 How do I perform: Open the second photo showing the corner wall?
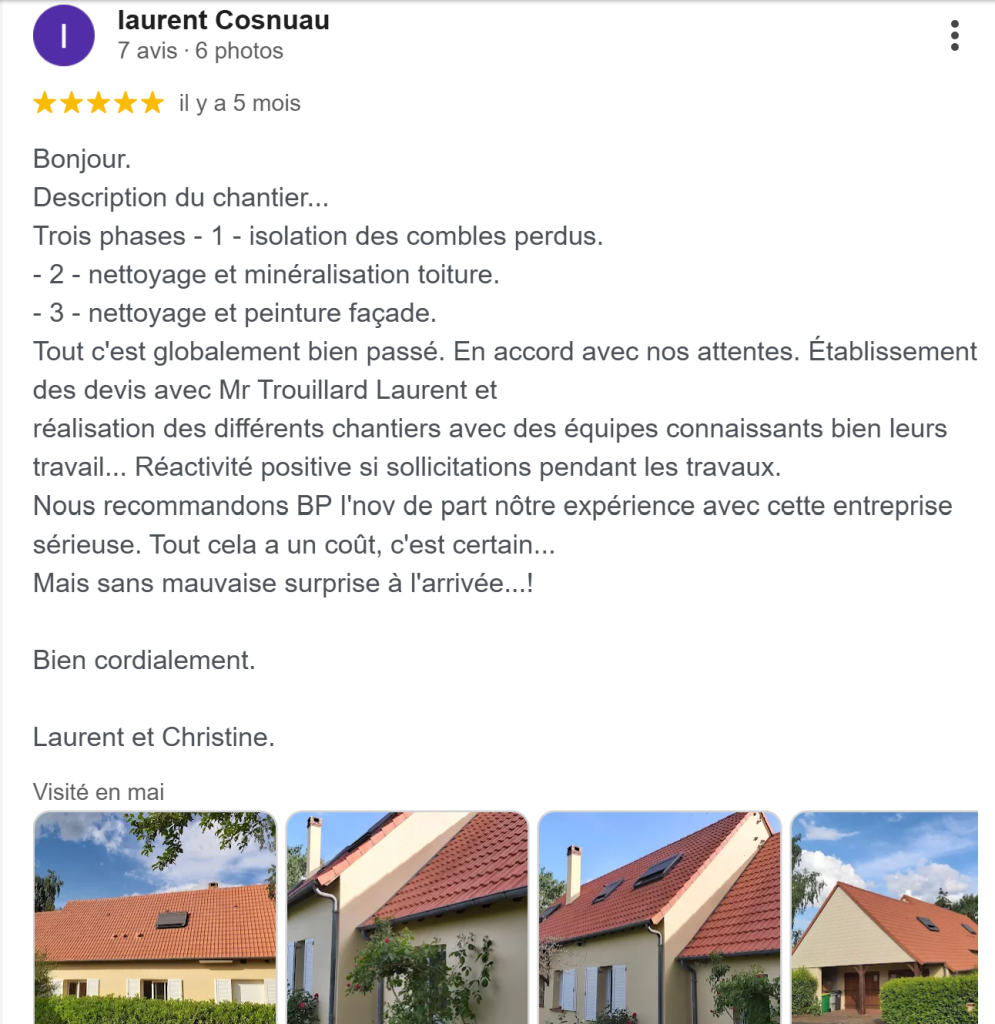(x=407, y=917)
